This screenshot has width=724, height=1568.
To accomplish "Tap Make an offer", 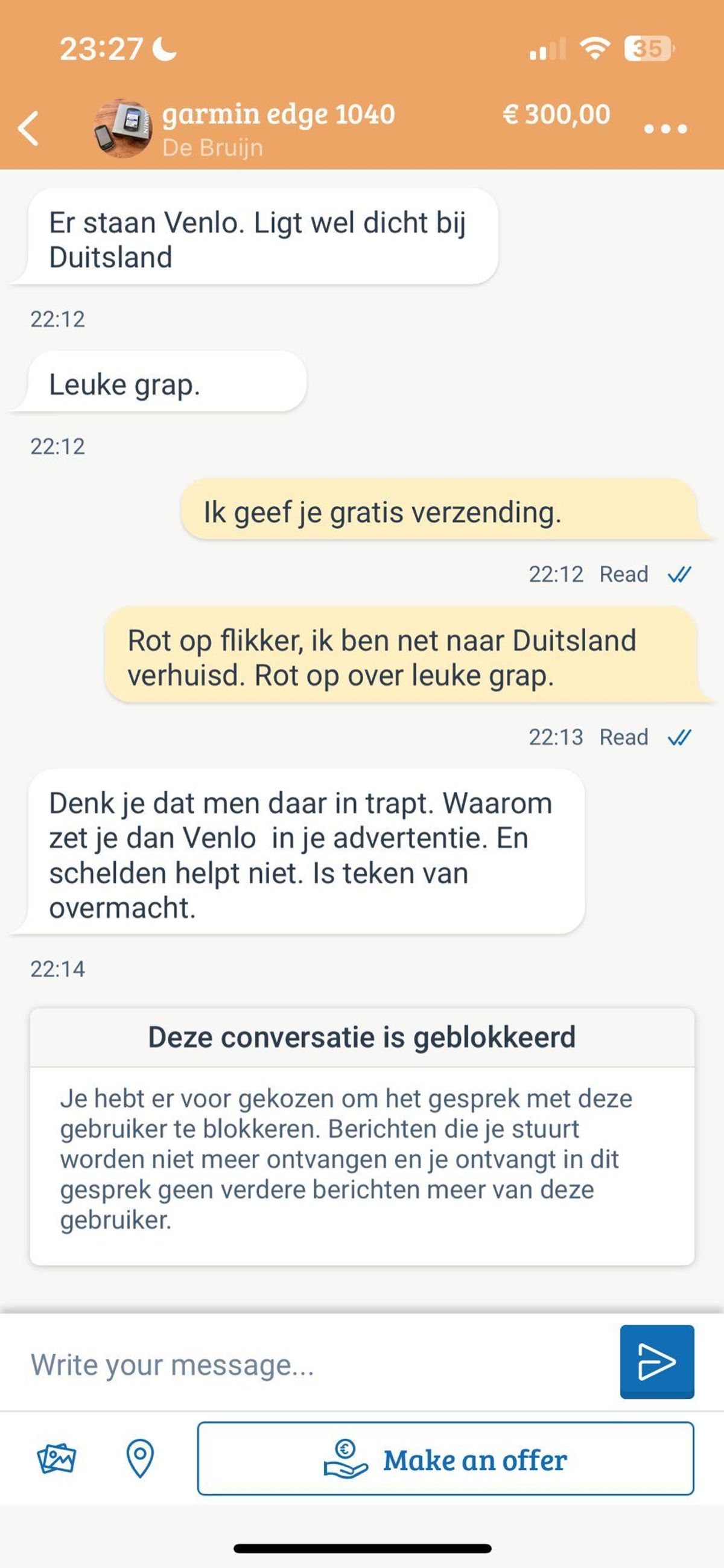I will pos(445,1458).
